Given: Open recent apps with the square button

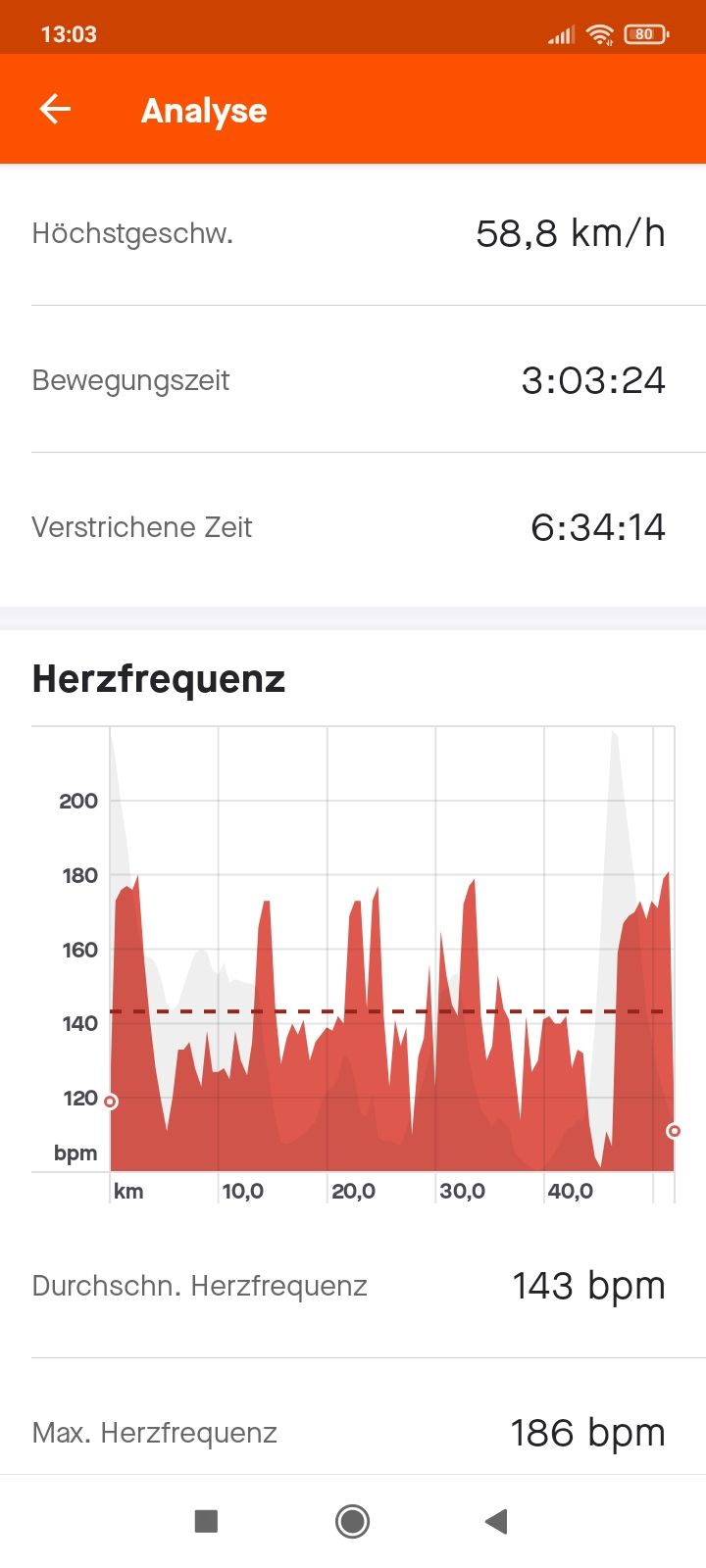Looking at the screenshot, I should pyautogui.click(x=206, y=1521).
